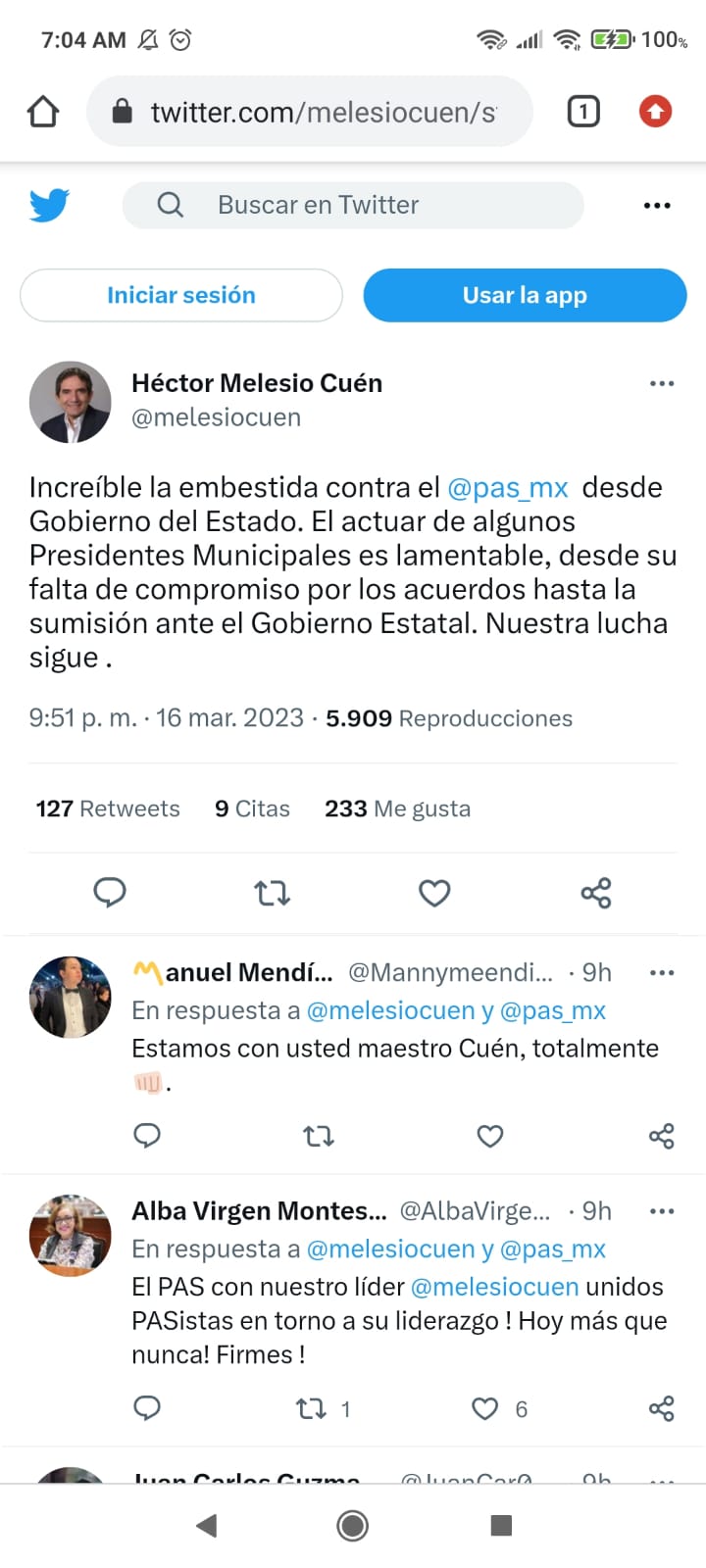This screenshot has width=706, height=1568.
Task: Tap the browser home icon
Action: [43, 112]
